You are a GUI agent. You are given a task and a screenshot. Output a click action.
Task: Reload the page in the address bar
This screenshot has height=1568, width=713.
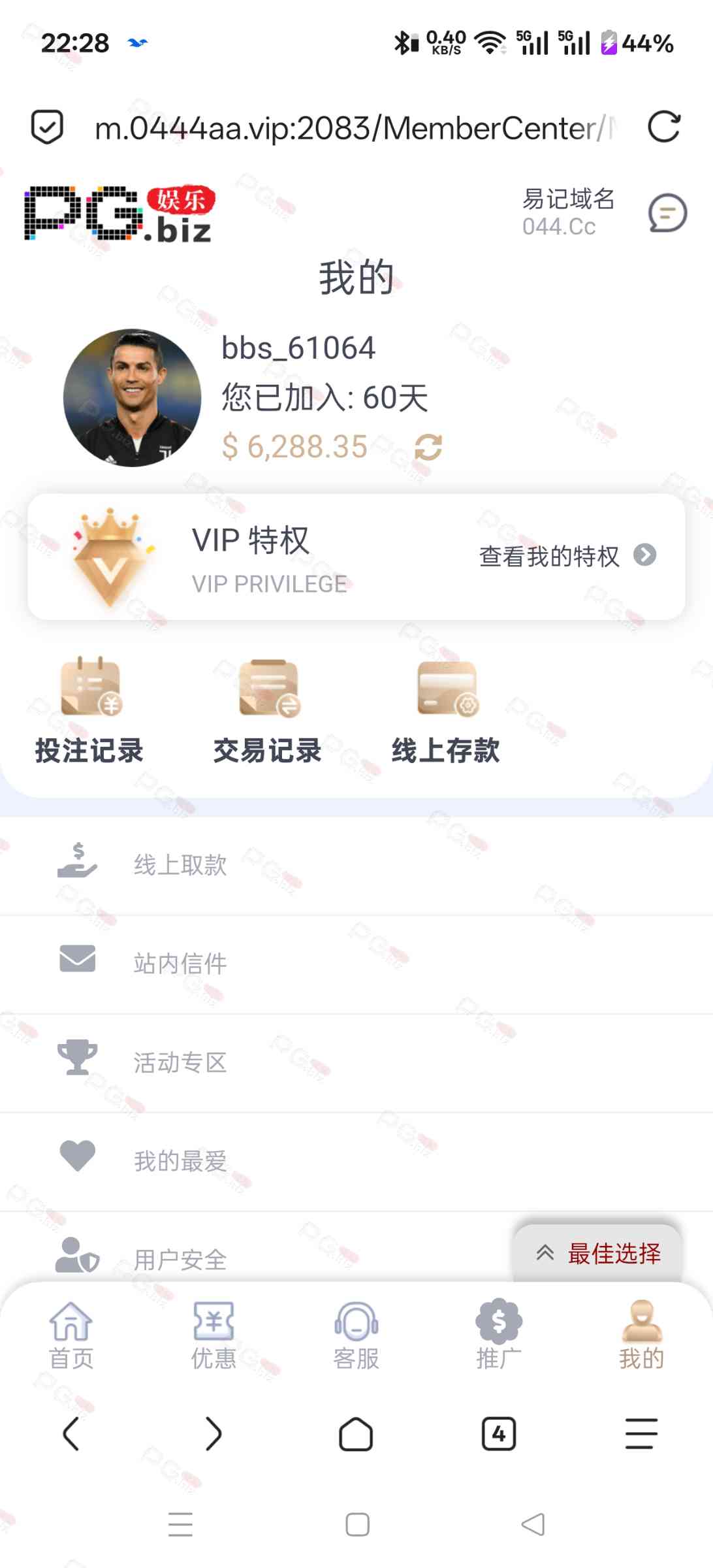(663, 127)
